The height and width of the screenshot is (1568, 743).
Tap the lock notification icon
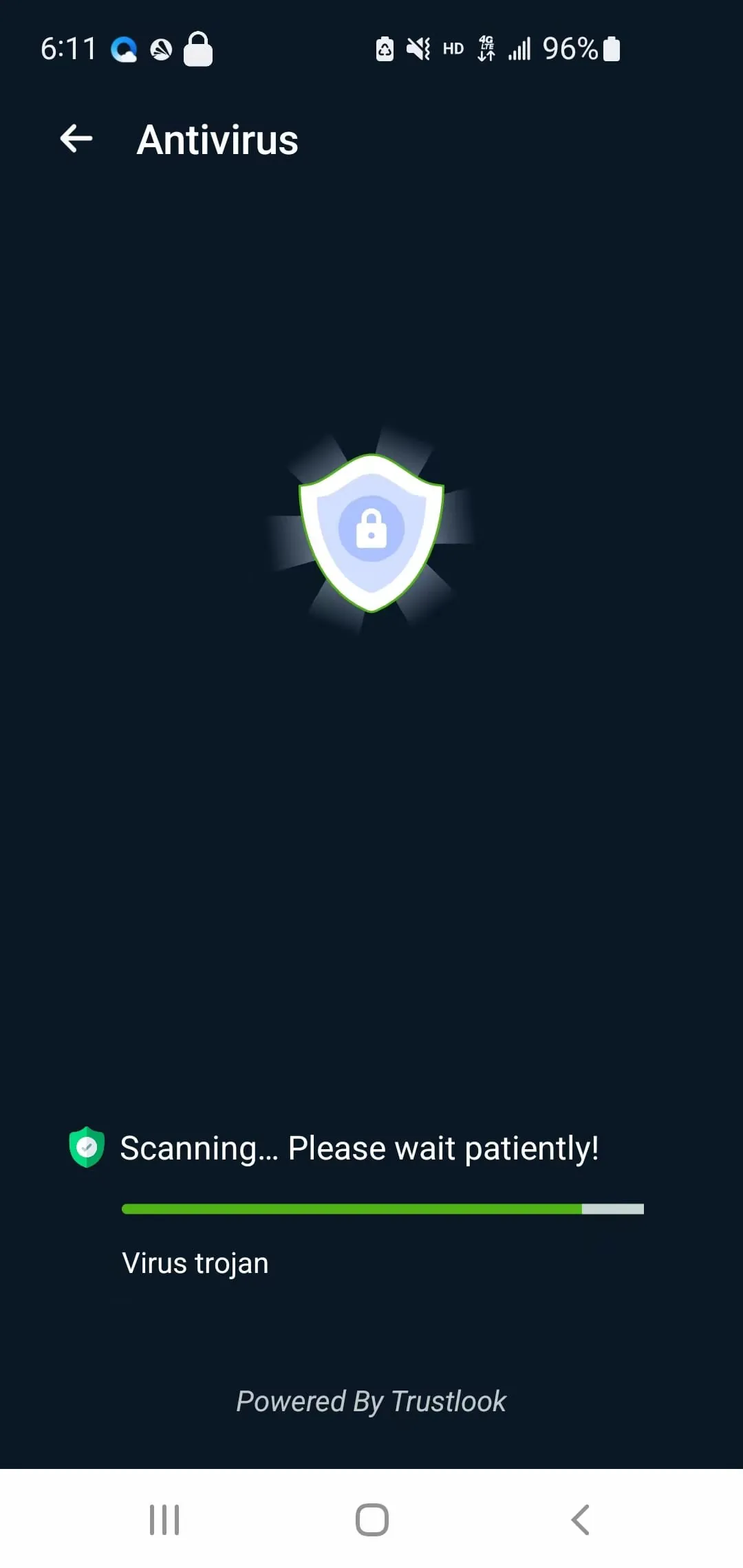[x=198, y=47]
